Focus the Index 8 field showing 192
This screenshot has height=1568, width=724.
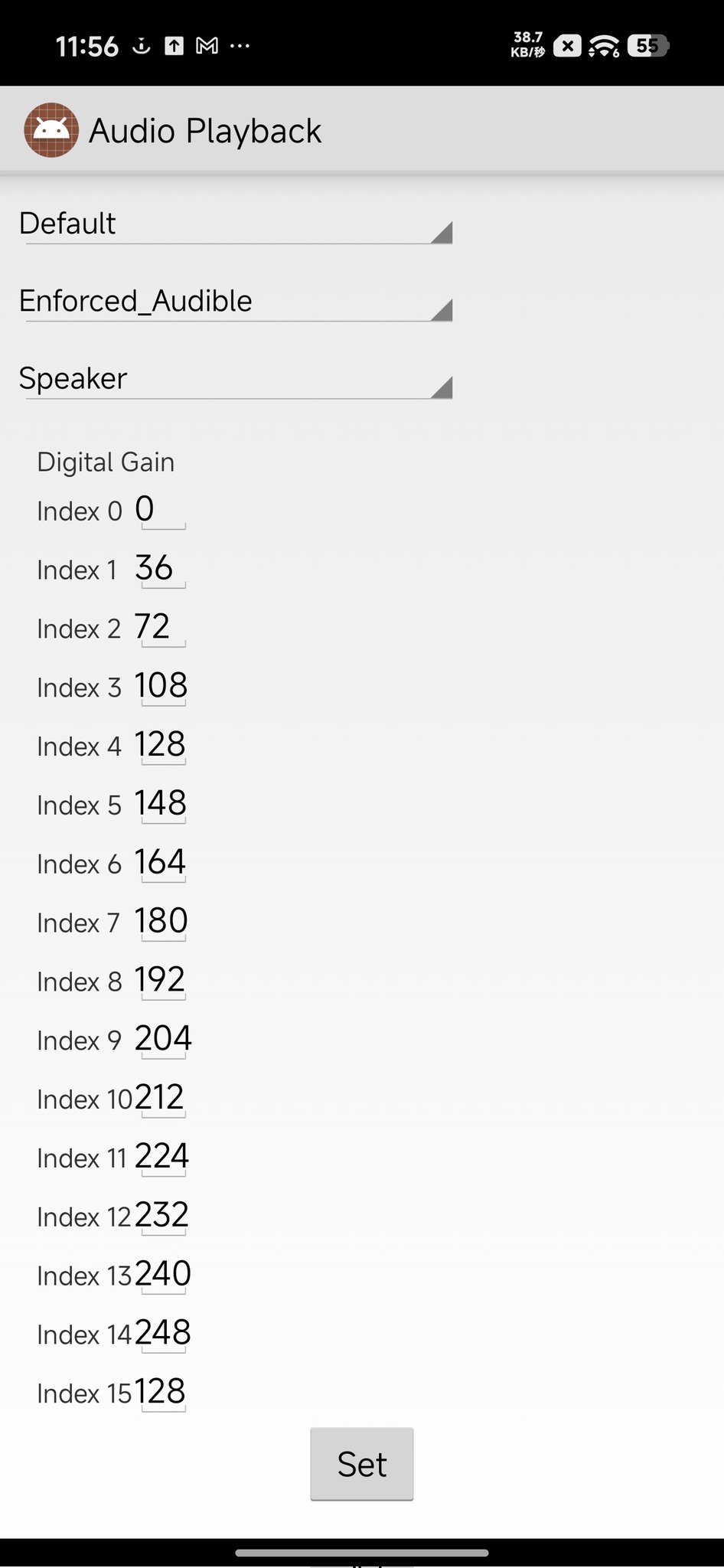[x=161, y=980]
